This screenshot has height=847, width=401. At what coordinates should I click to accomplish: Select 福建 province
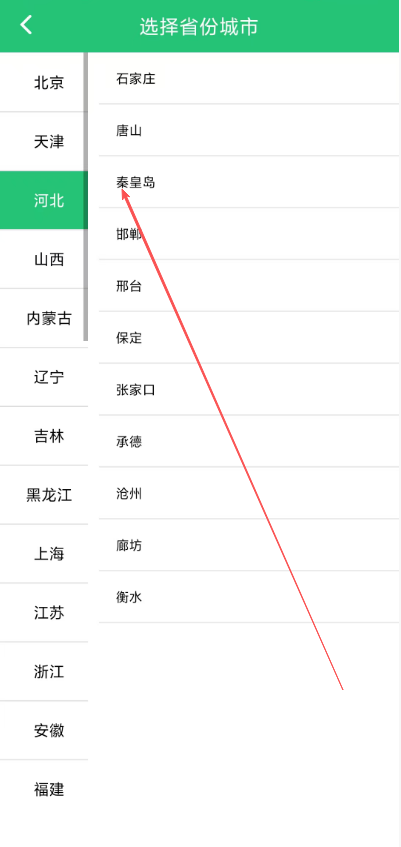point(44,789)
